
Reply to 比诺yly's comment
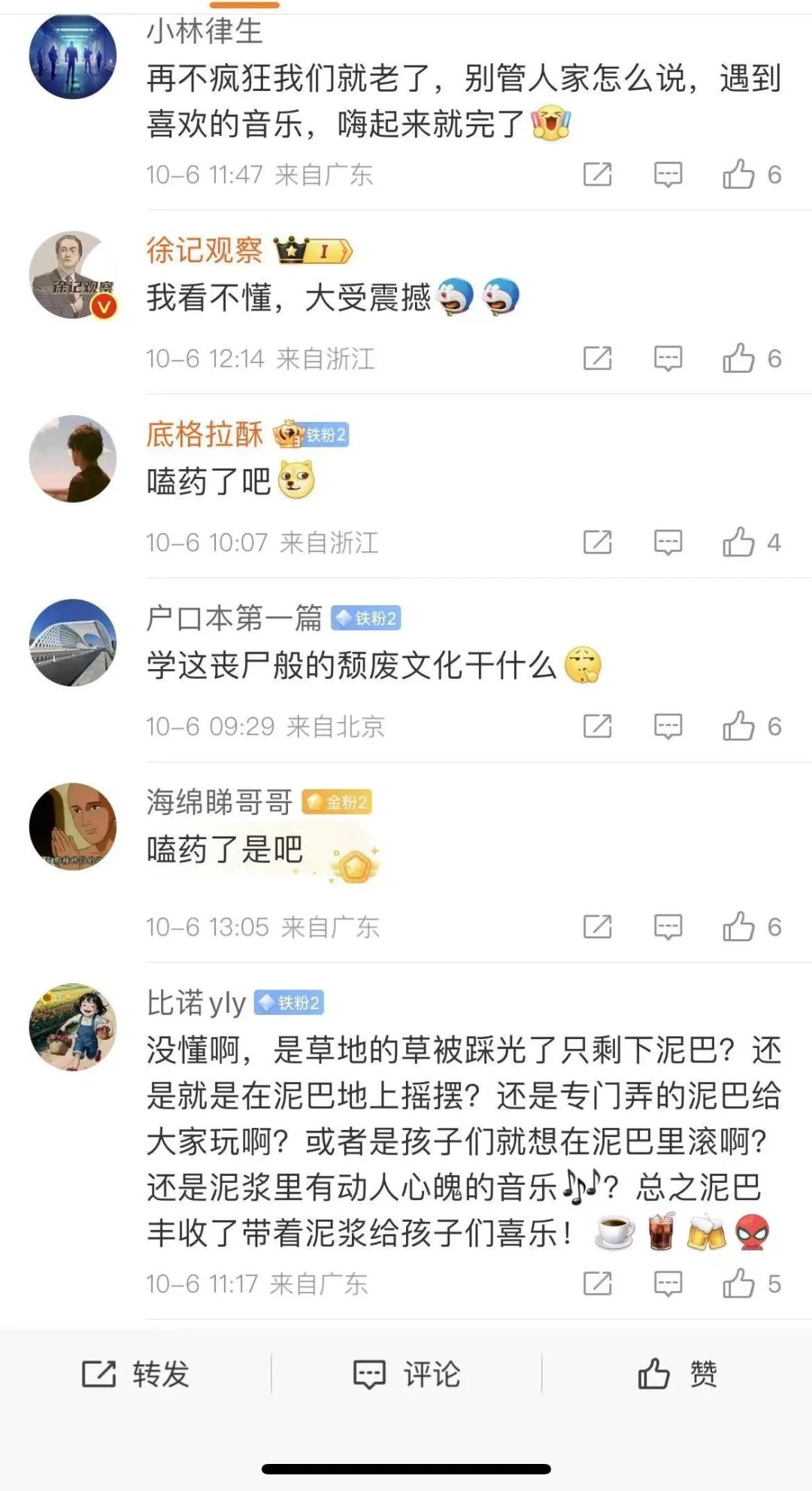click(668, 1283)
